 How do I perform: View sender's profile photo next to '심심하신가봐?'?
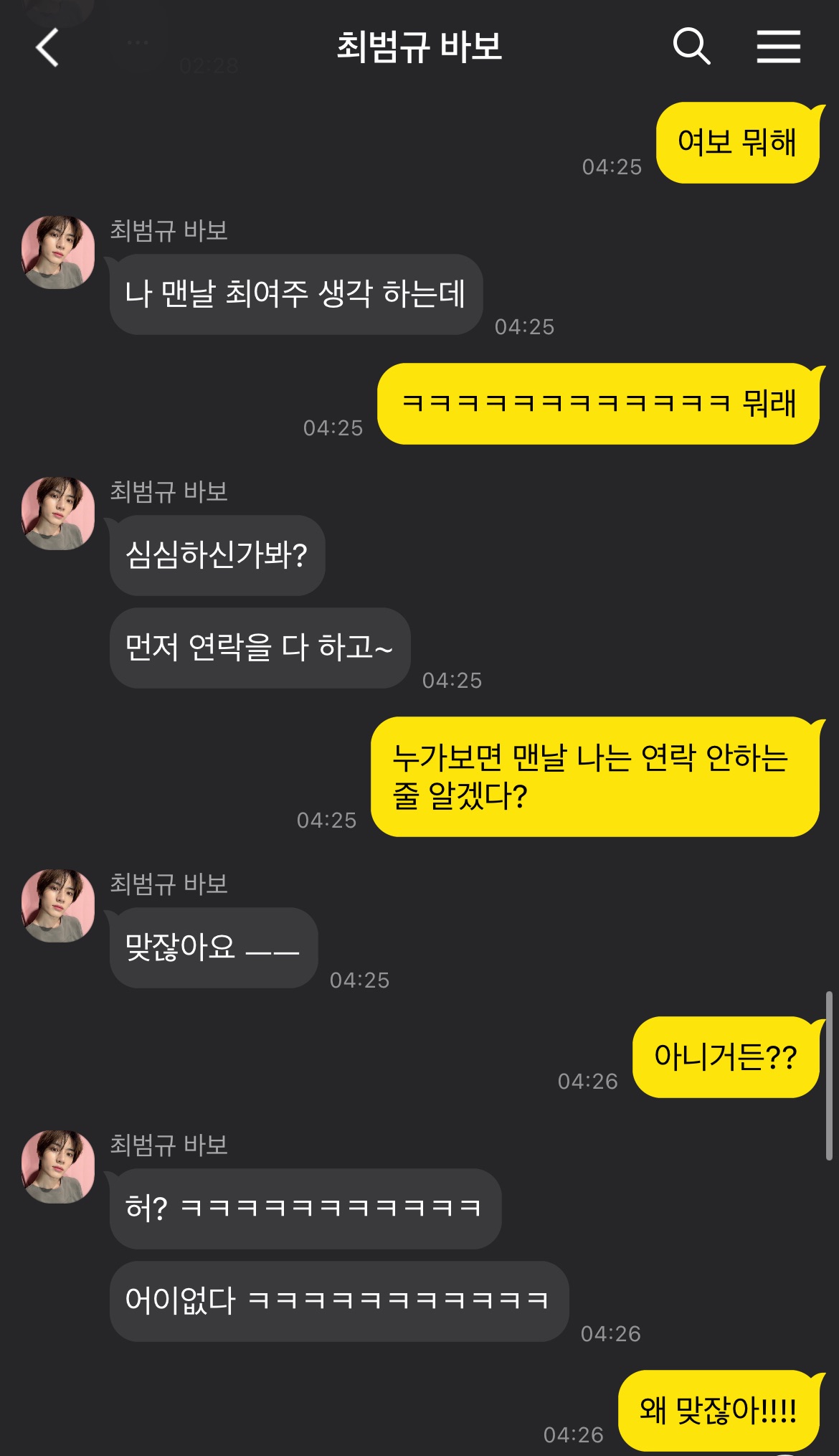pos(58,514)
